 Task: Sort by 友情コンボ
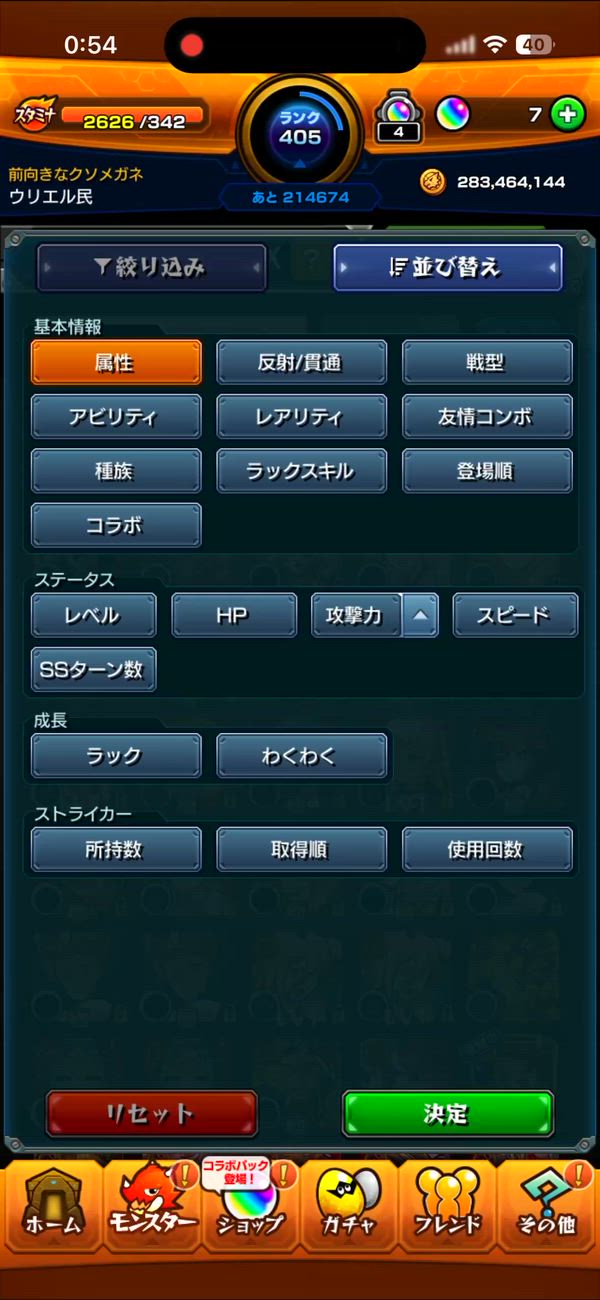pyautogui.click(x=487, y=416)
